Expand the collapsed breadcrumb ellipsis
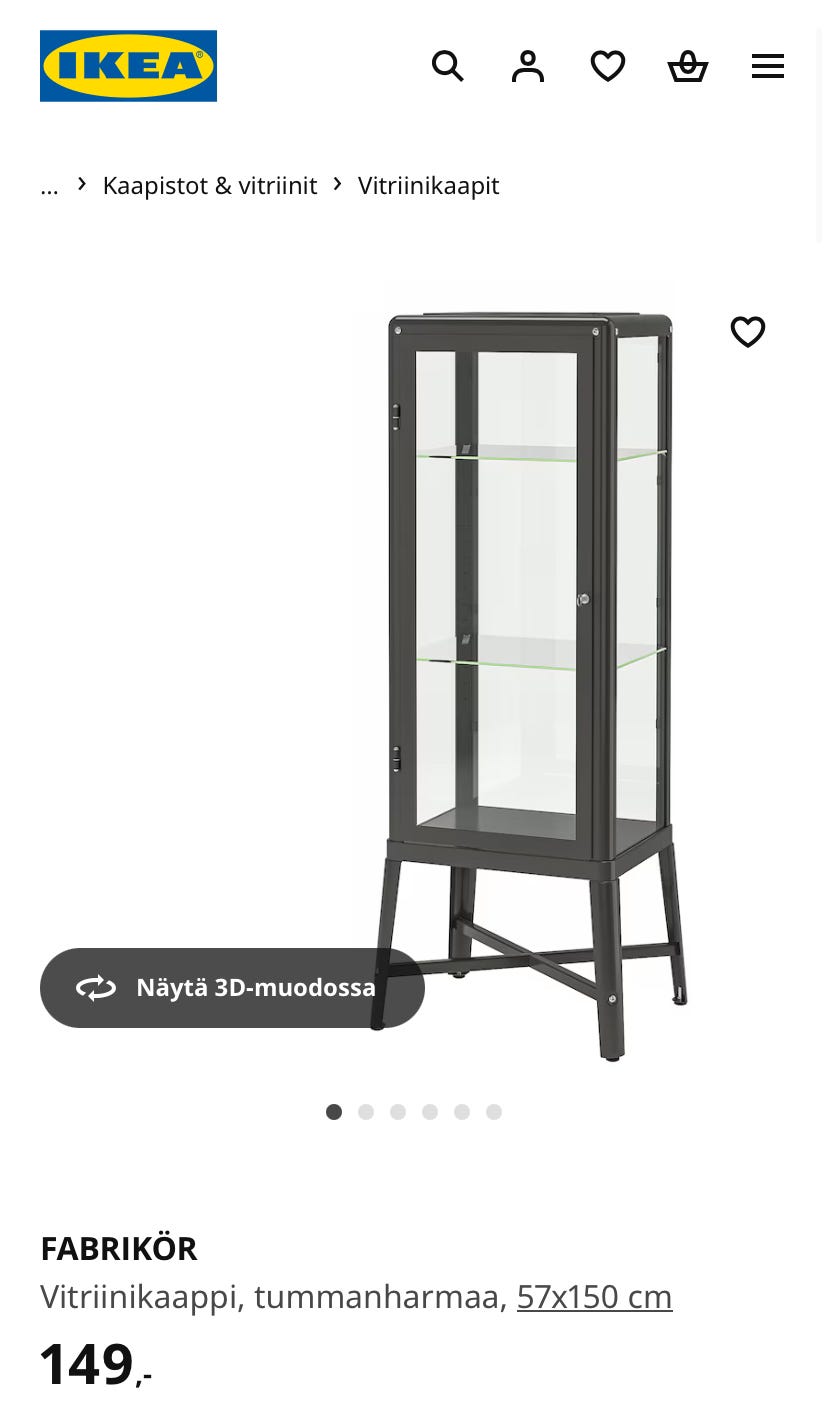This screenshot has height=1406, width=828. click(49, 185)
